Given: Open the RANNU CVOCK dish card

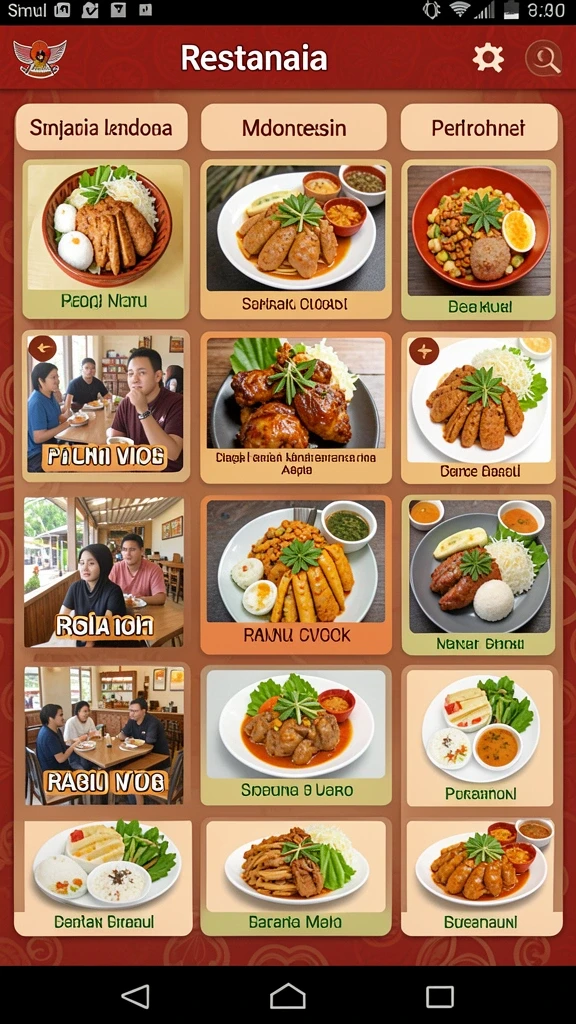Looking at the screenshot, I should [296, 575].
